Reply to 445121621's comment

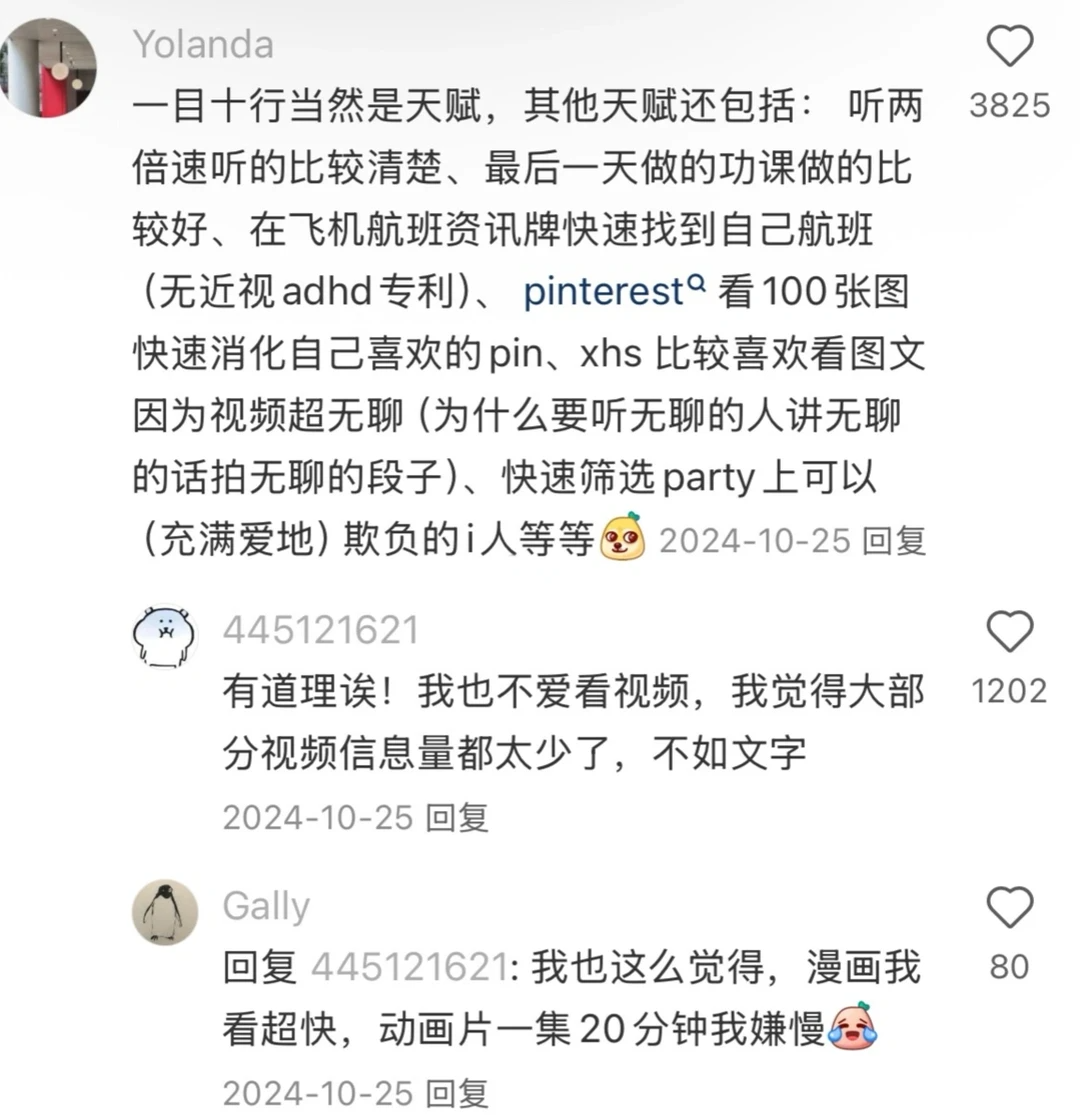457,817
